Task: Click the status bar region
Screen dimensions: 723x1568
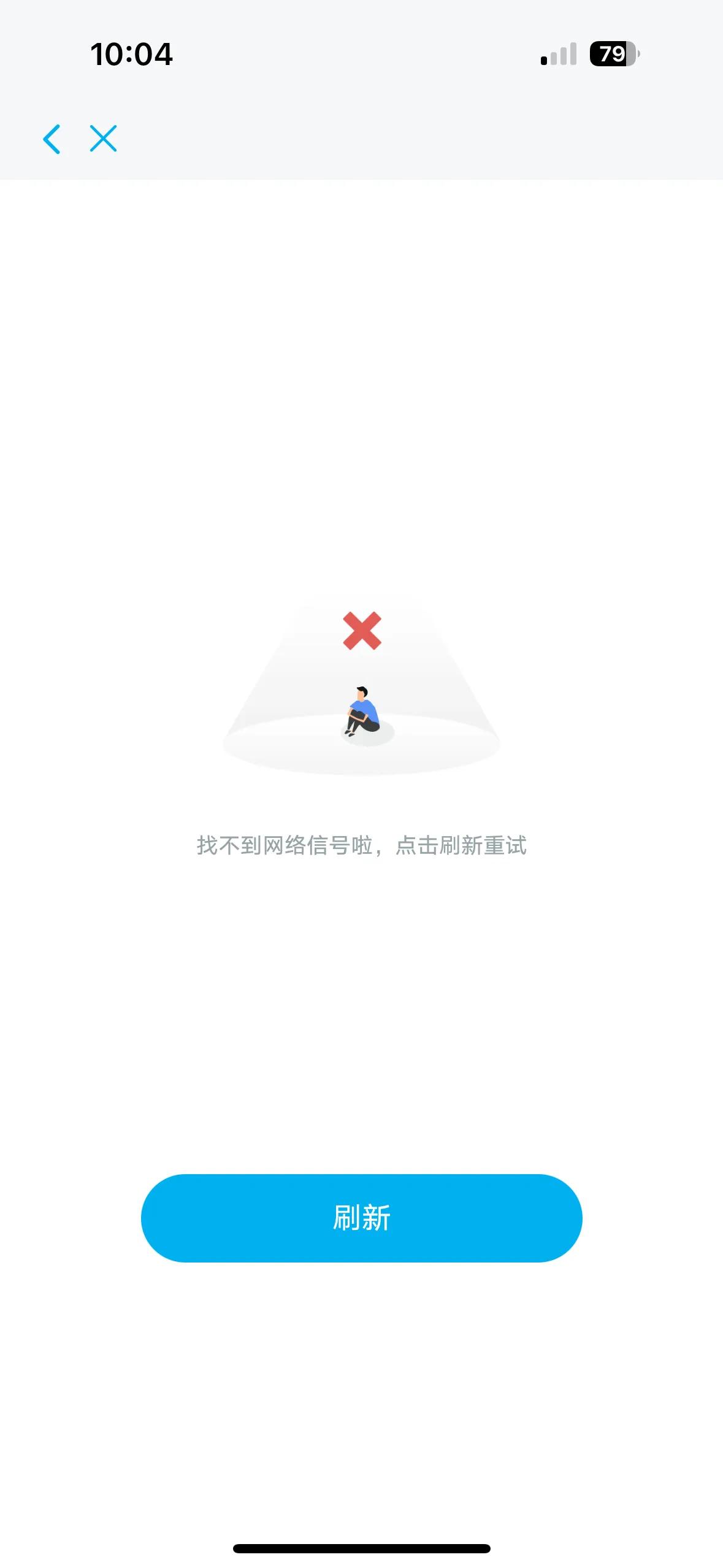Action: click(361, 54)
